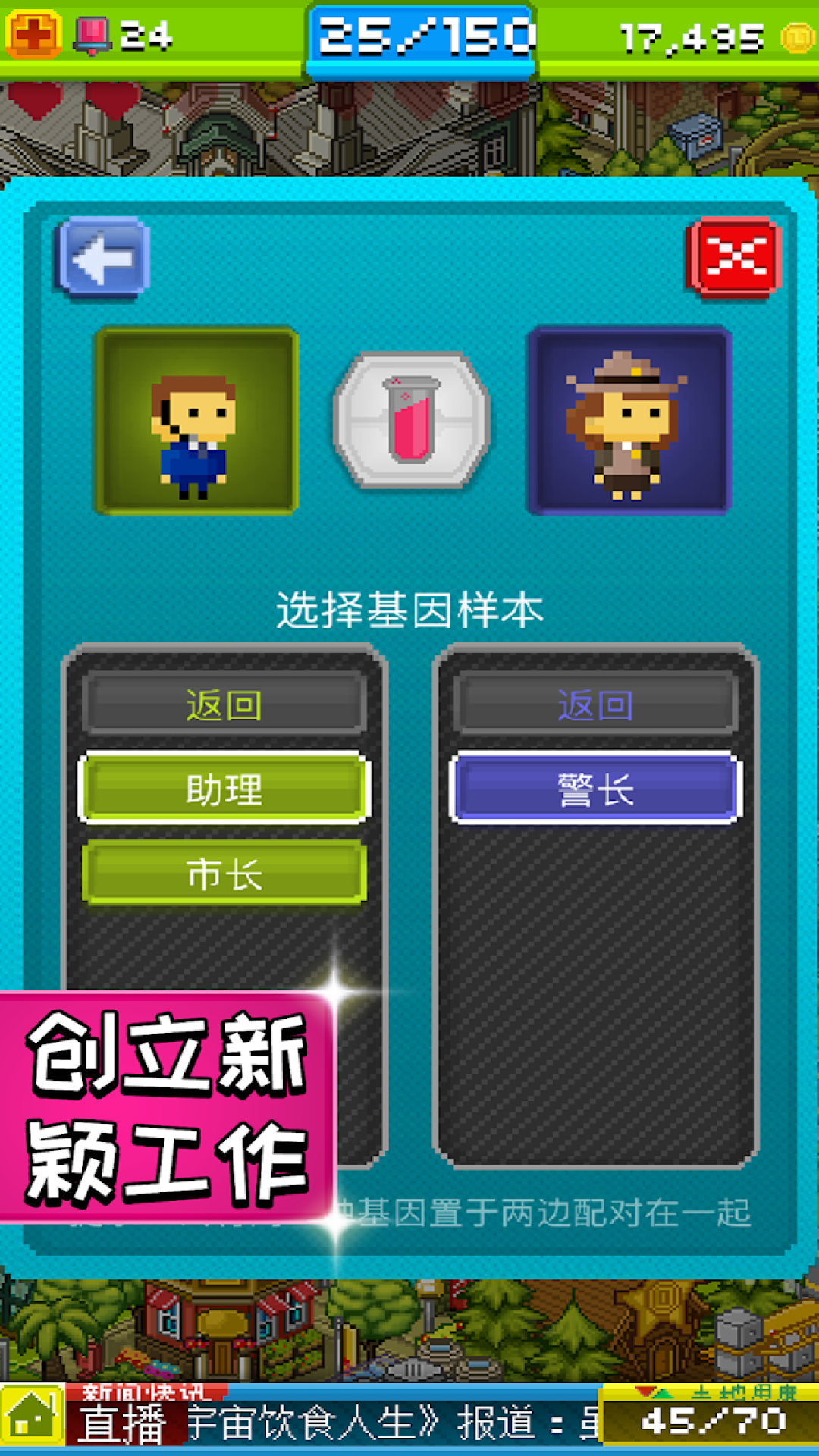Image resolution: width=819 pixels, height=1456 pixels.
Task: Select the left assistant character slot
Action: pos(196,421)
